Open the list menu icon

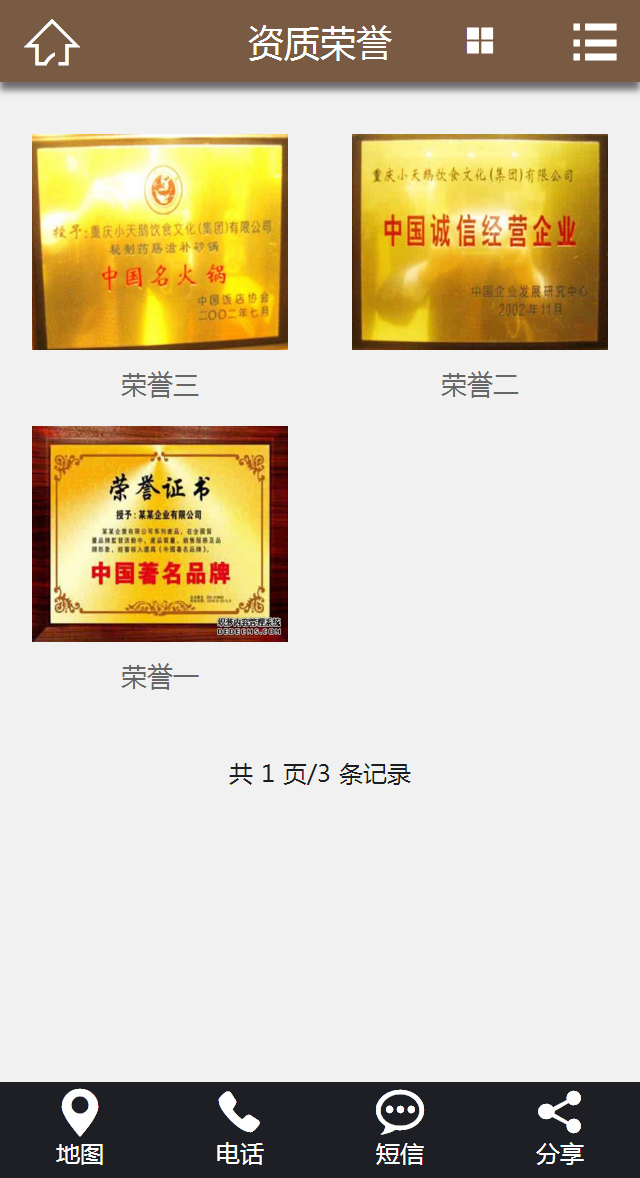[594, 42]
